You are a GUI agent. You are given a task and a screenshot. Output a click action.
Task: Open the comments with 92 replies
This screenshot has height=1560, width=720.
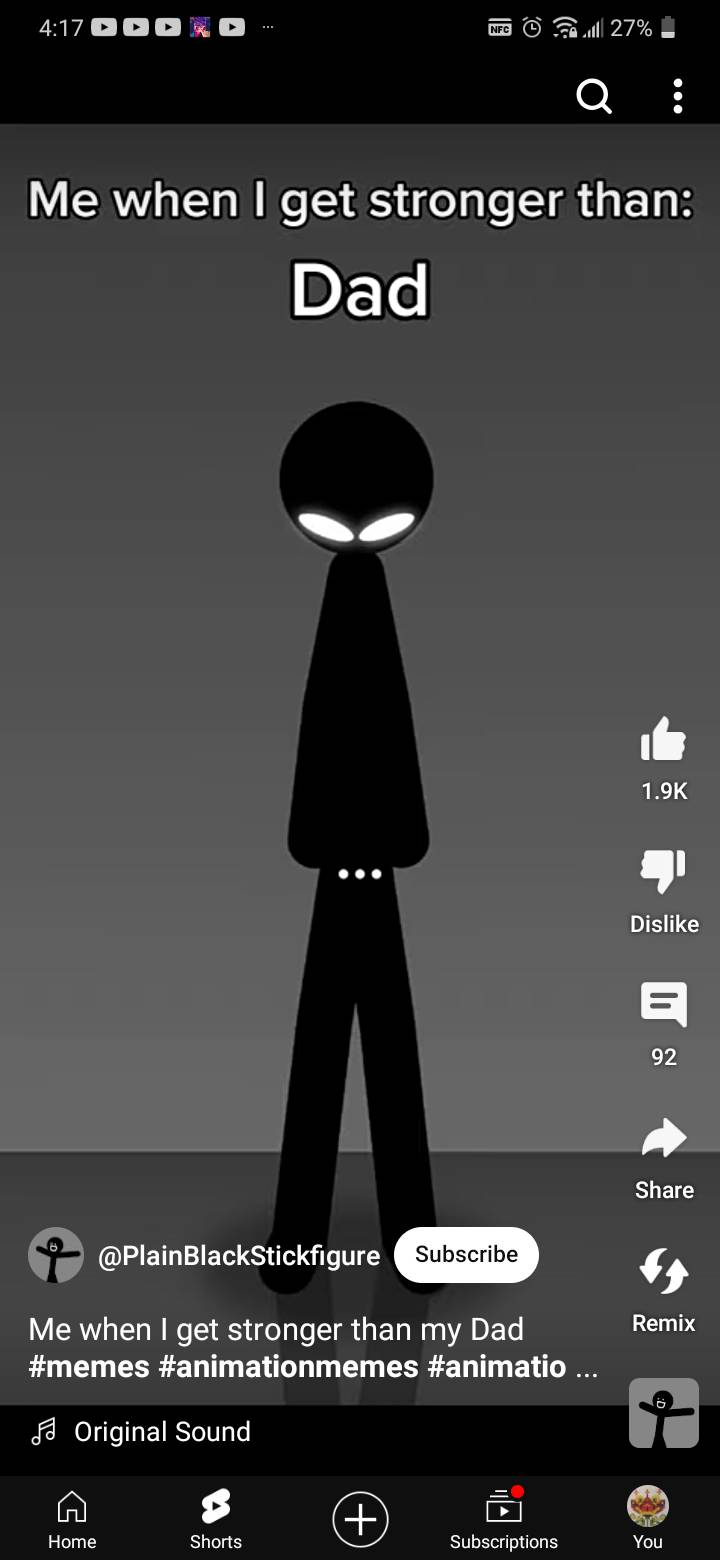[663, 1005]
